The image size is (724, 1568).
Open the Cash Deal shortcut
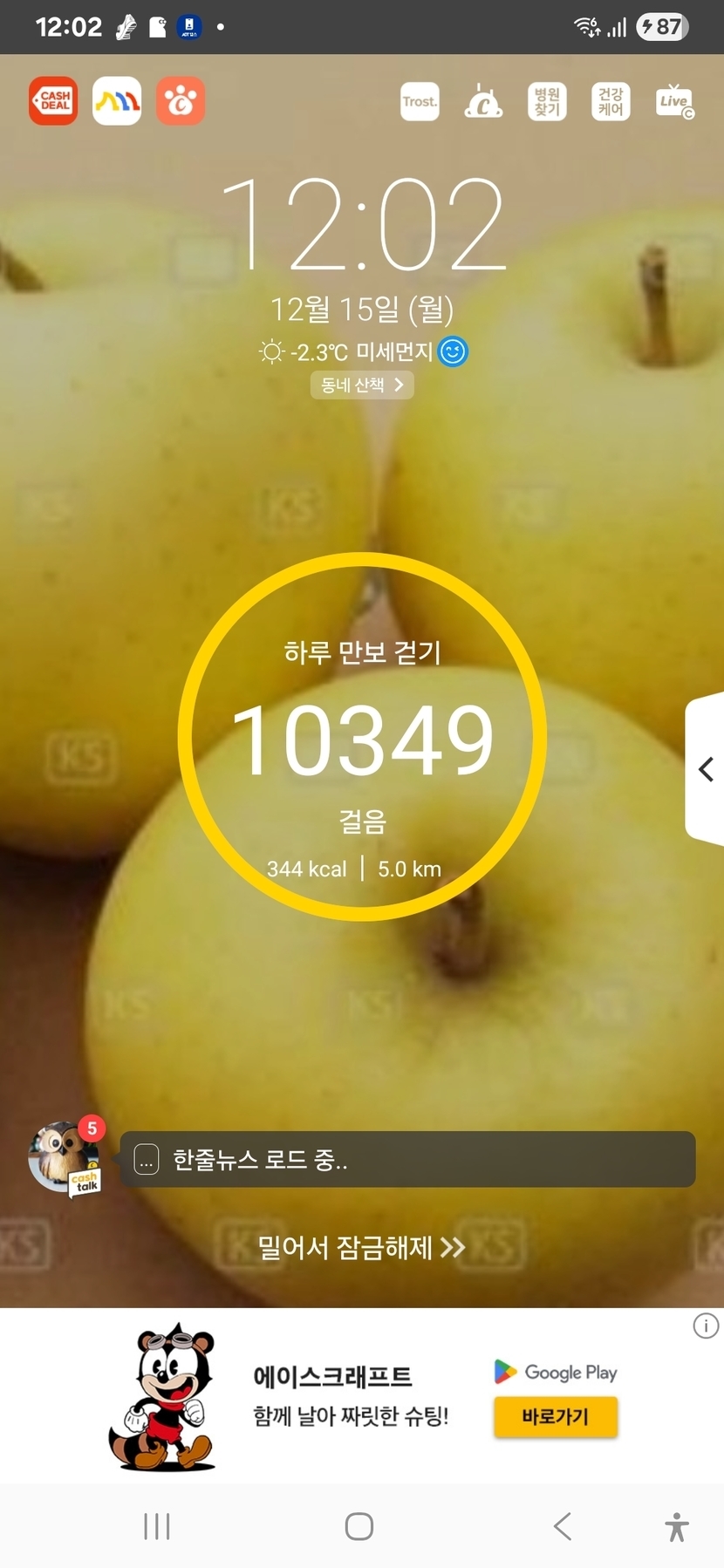tap(53, 101)
